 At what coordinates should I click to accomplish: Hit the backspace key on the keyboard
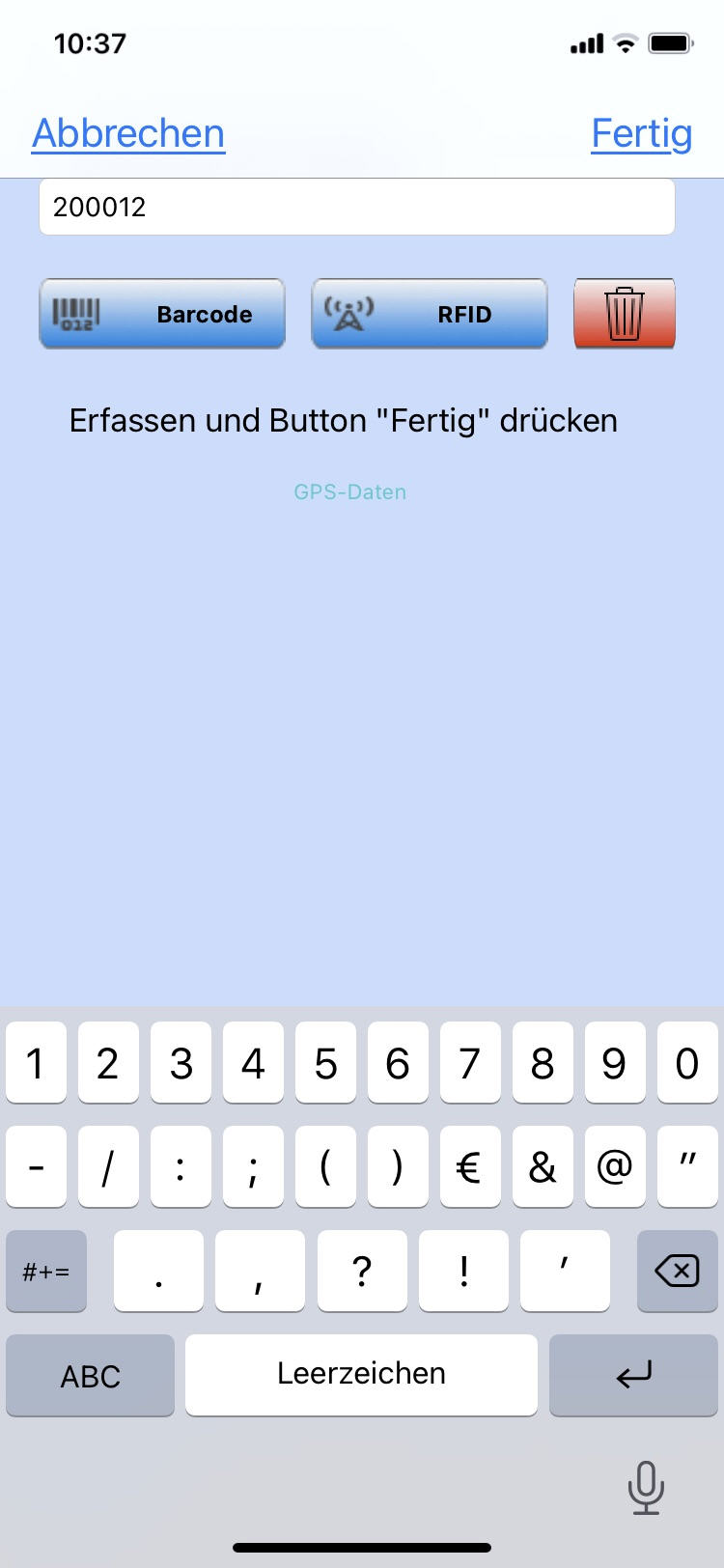(x=677, y=1271)
